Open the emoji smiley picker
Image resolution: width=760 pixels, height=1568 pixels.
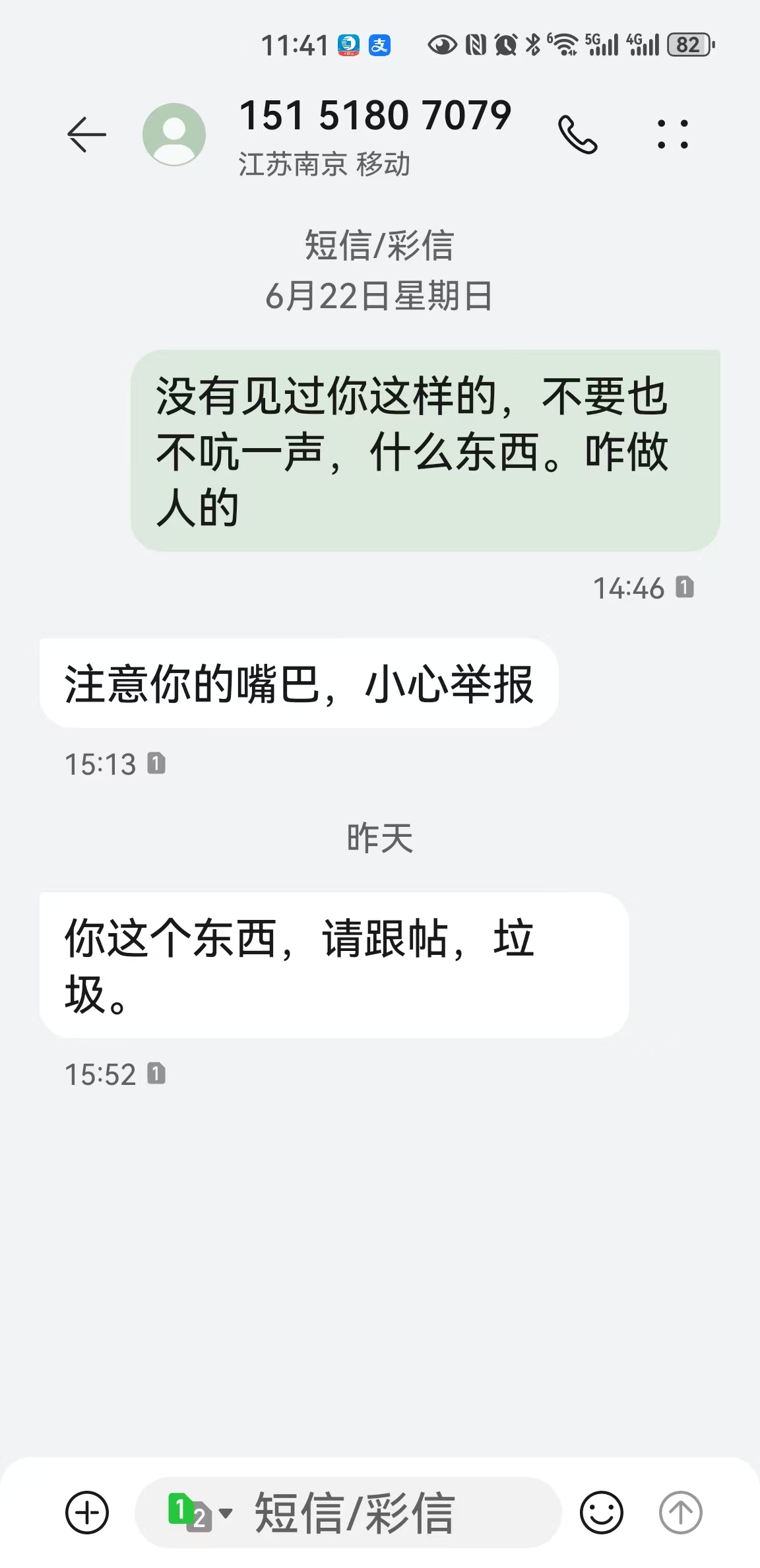[x=601, y=1512]
